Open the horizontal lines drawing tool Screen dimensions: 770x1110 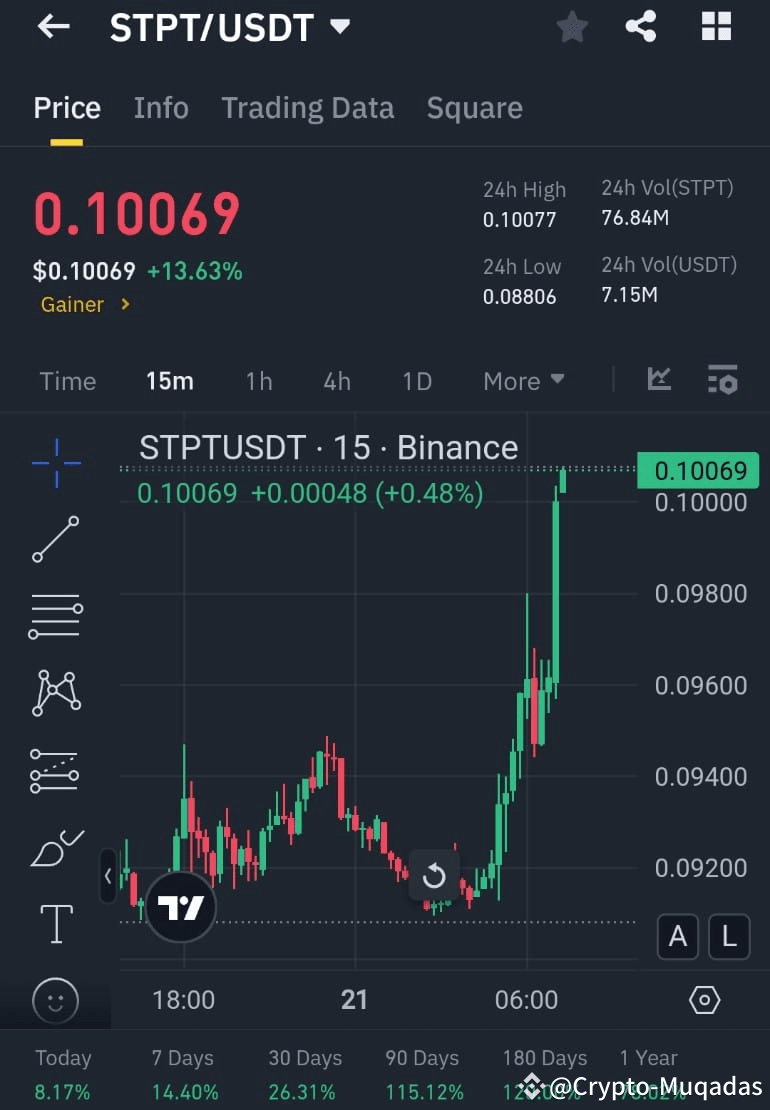(55, 616)
